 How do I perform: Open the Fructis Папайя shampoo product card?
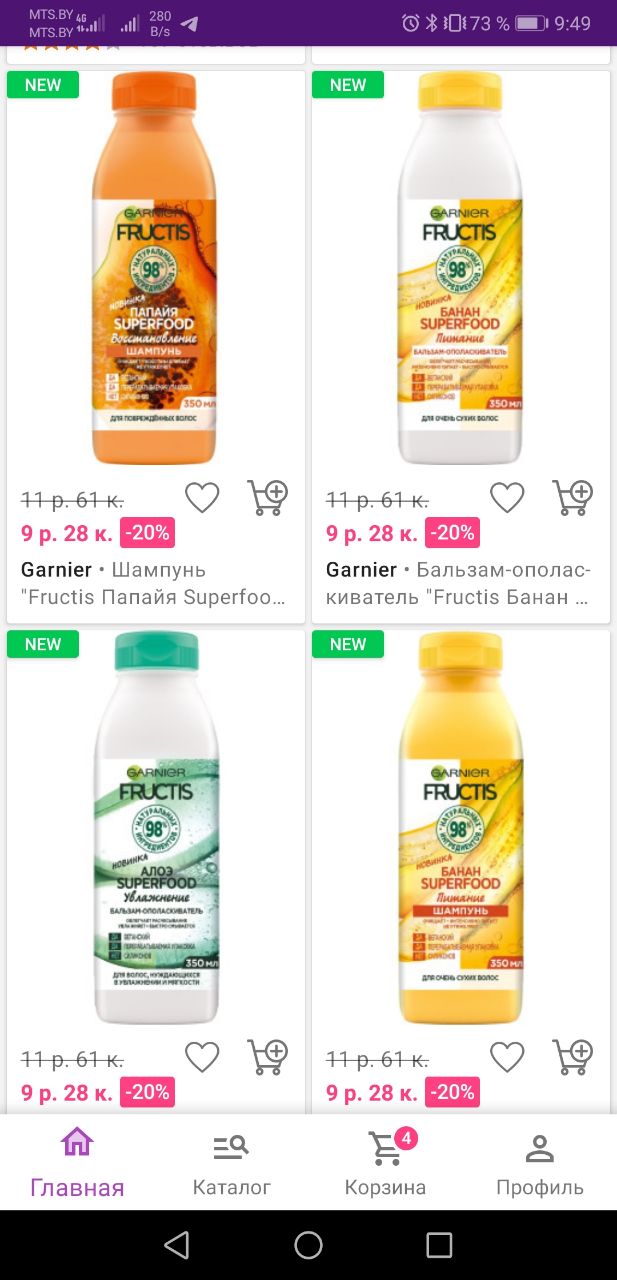[x=155, y=270]
